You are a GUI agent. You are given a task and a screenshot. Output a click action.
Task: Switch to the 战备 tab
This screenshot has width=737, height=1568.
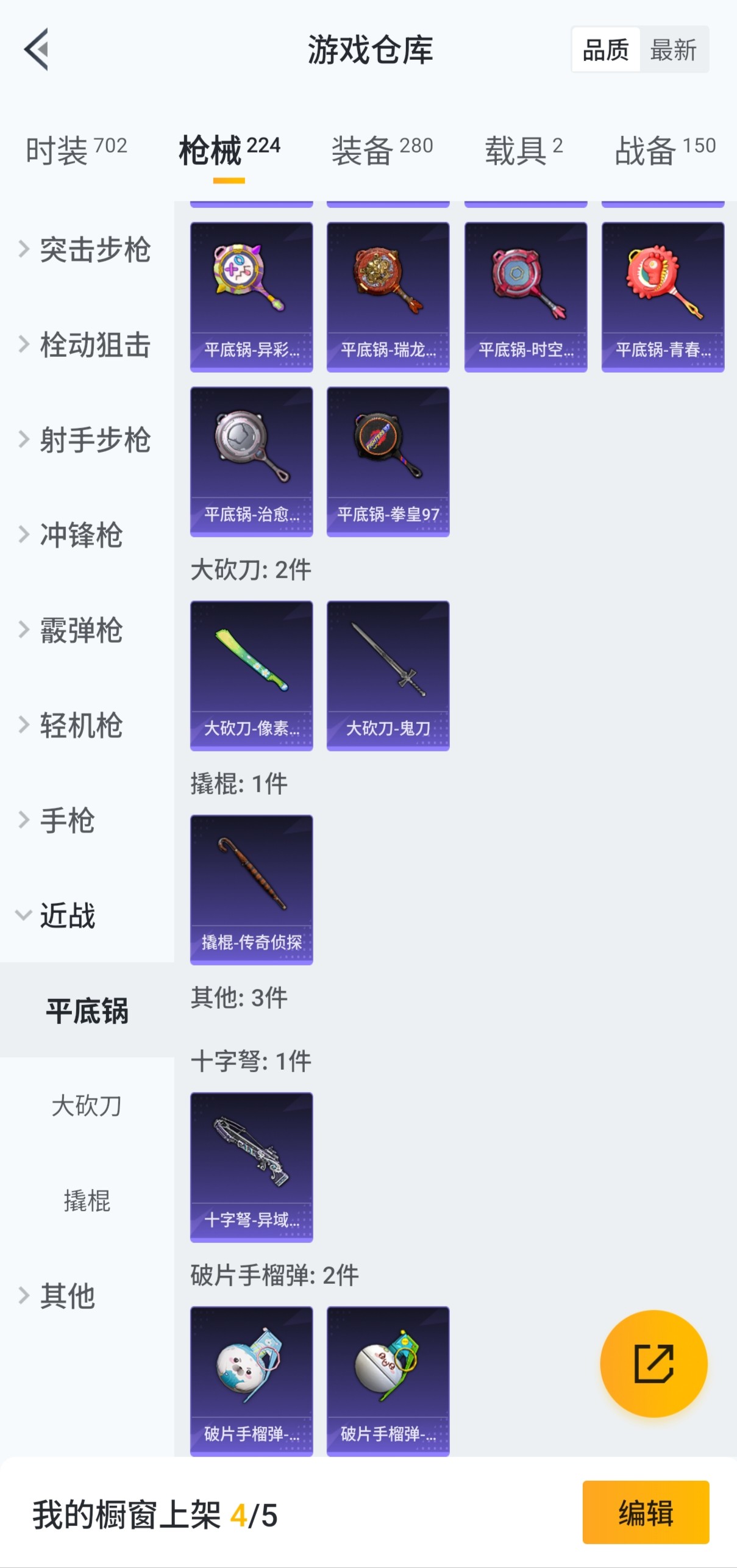pos(664,149)
